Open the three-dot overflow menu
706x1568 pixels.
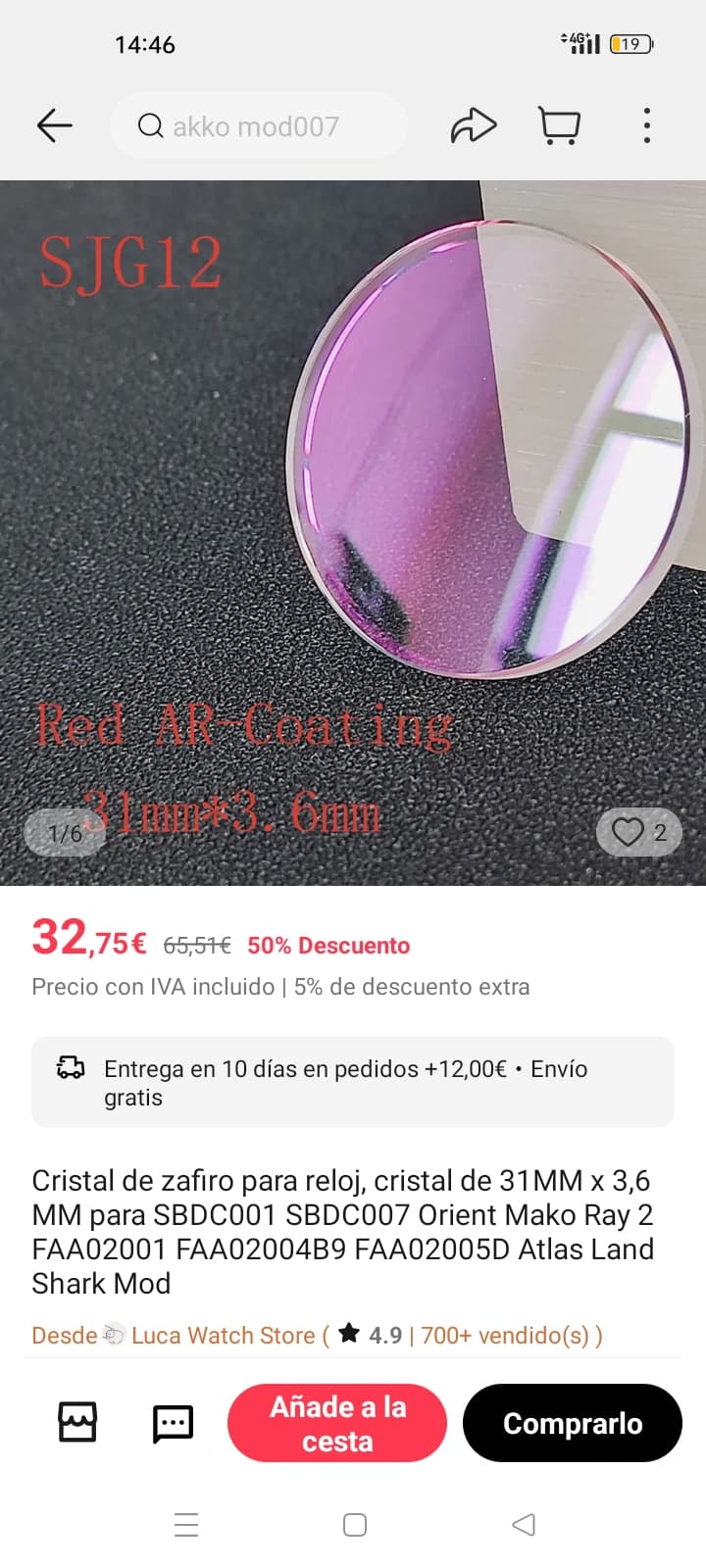click(646, 126)
